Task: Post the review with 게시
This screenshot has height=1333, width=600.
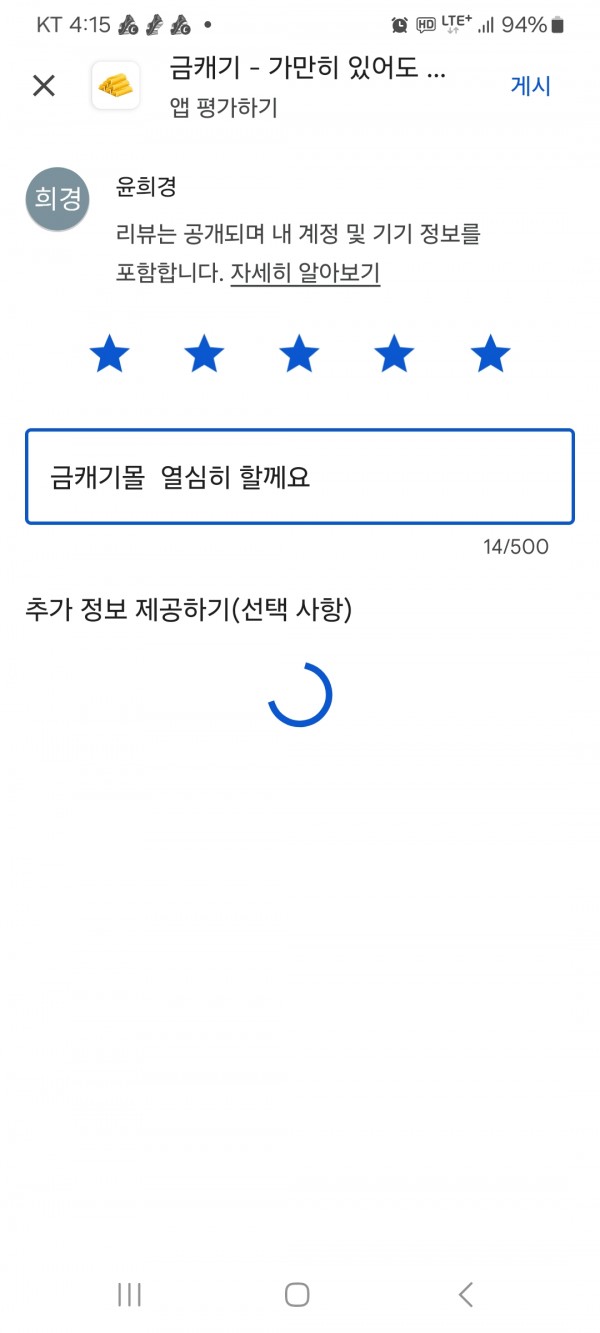Action: pos(530,86)
